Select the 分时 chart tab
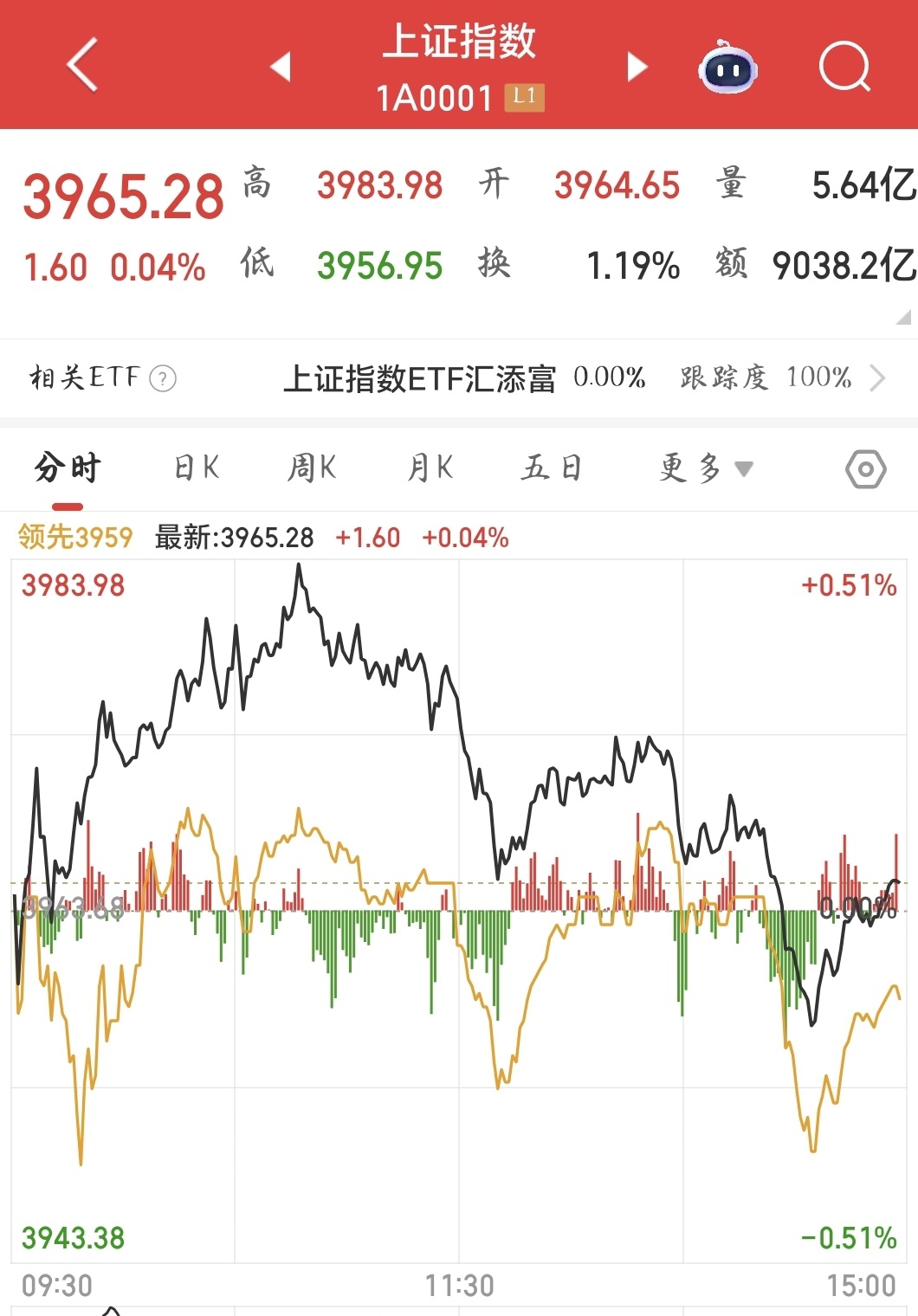The width and height of the screenshot is (918, 1316). pos(68,468)
